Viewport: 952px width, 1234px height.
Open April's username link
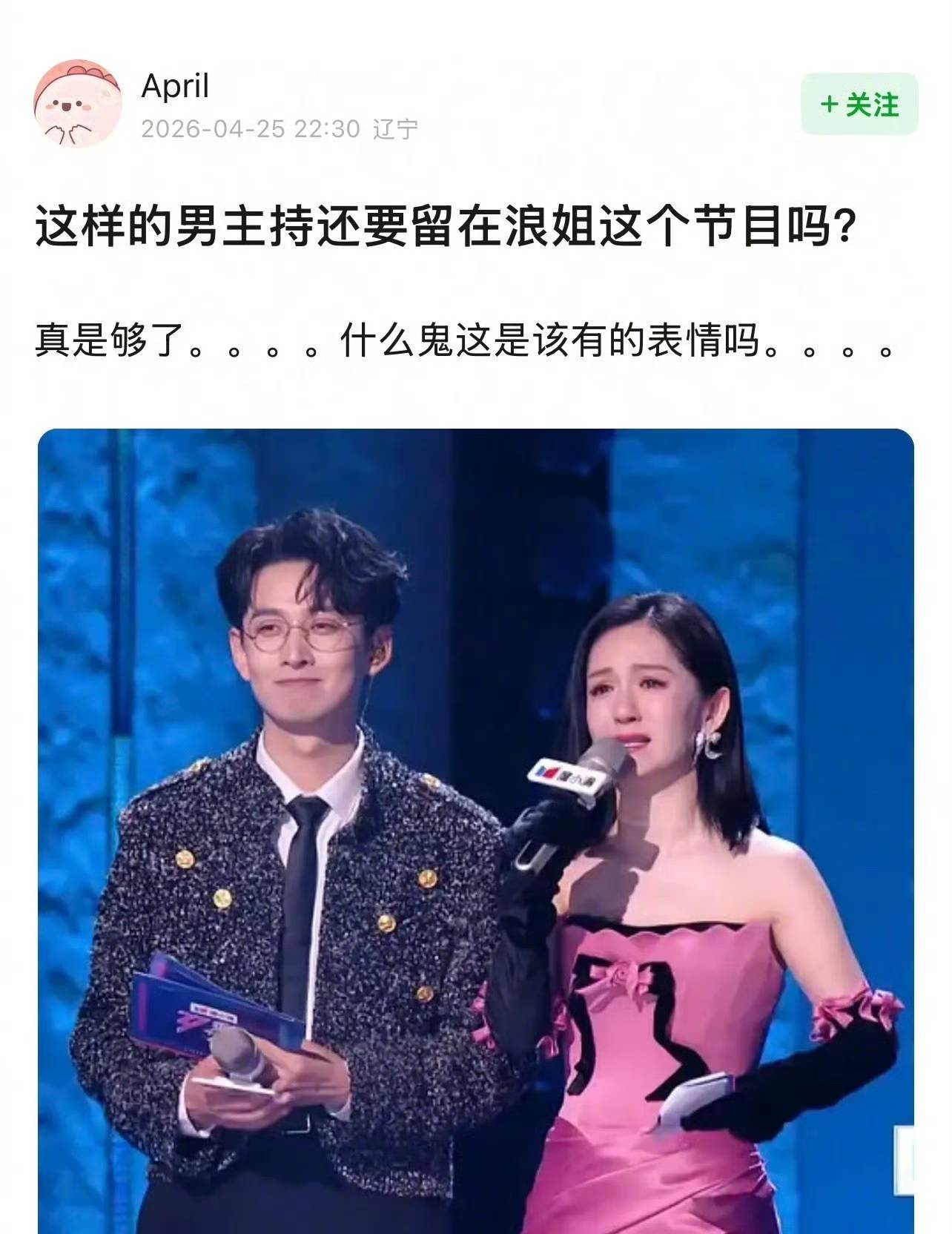175,86
